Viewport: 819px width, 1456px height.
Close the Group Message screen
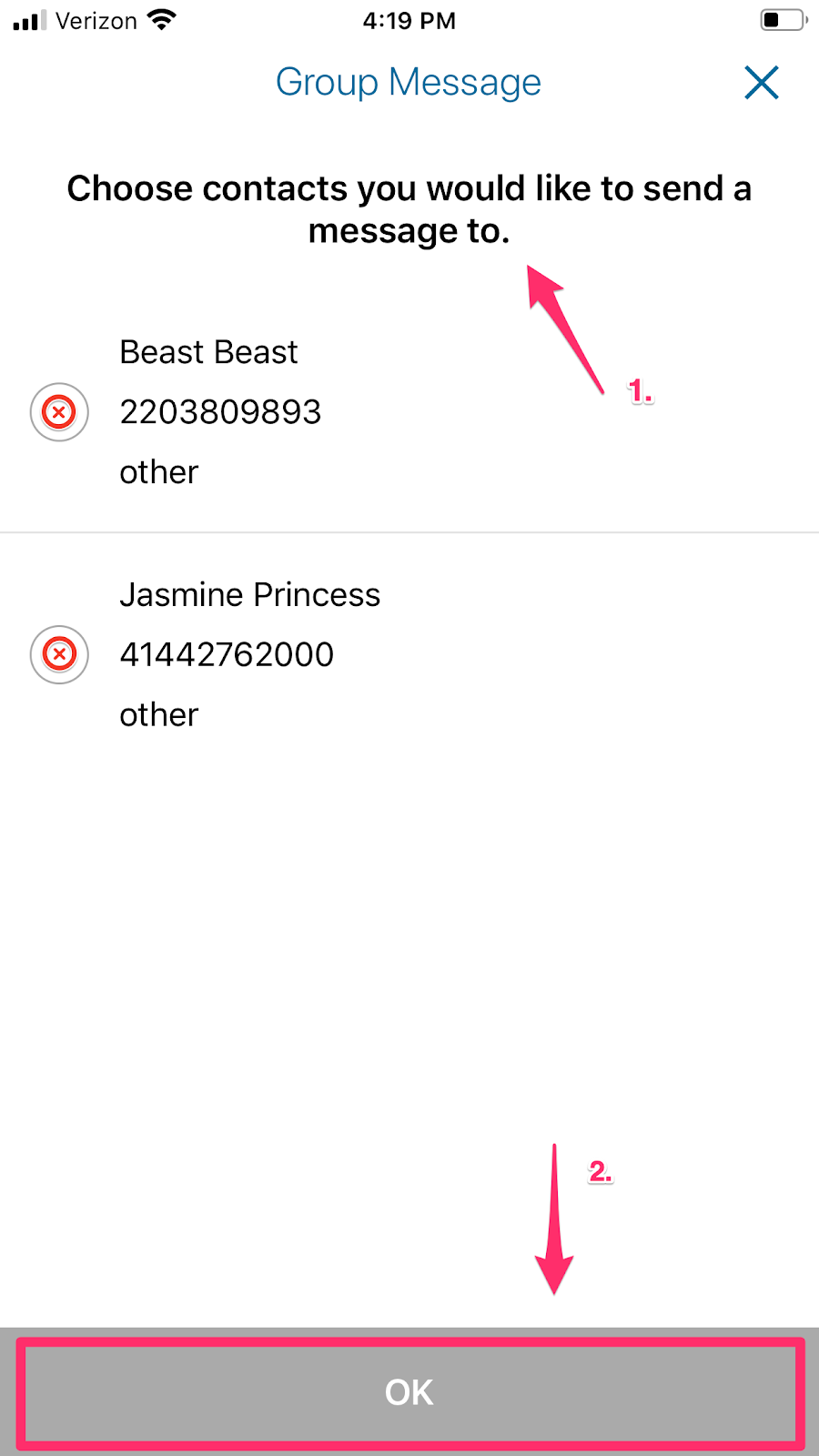[762, 83]
